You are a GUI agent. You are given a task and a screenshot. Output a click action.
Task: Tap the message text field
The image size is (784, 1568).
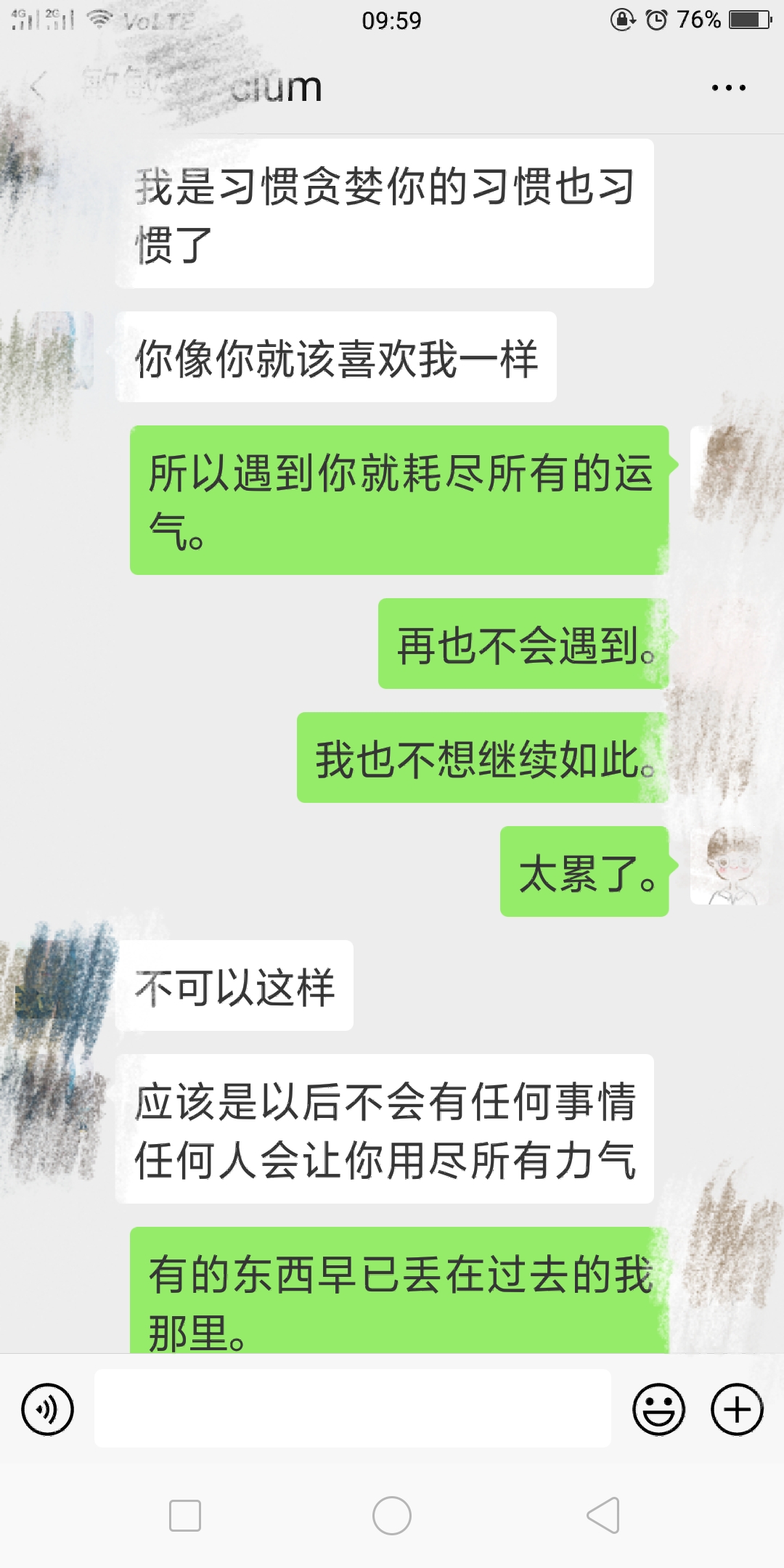(353, 1408)
